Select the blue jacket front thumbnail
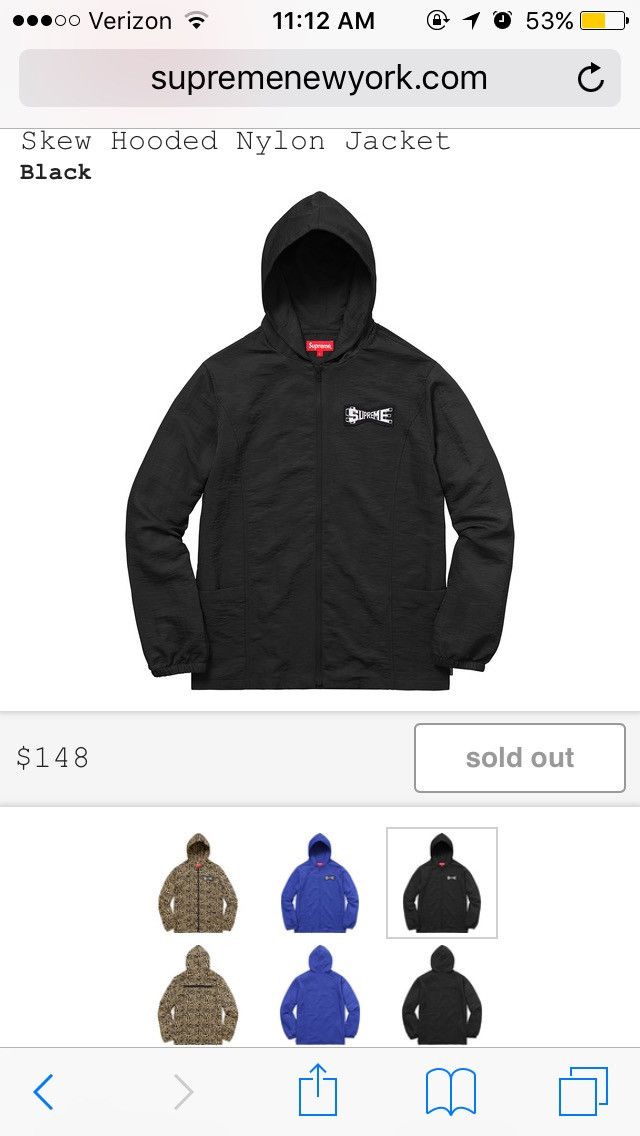 tap(320, 882)
